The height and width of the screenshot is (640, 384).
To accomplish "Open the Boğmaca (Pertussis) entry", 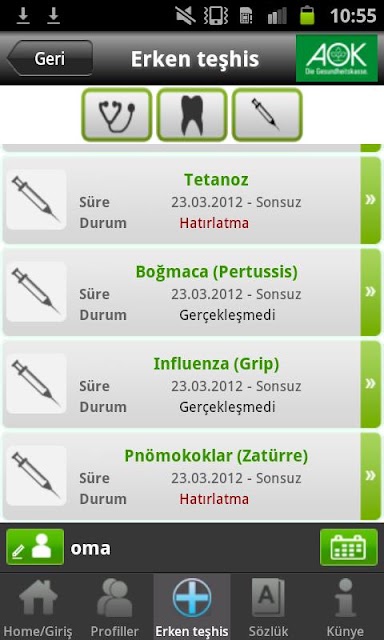I will coord(192,292).
